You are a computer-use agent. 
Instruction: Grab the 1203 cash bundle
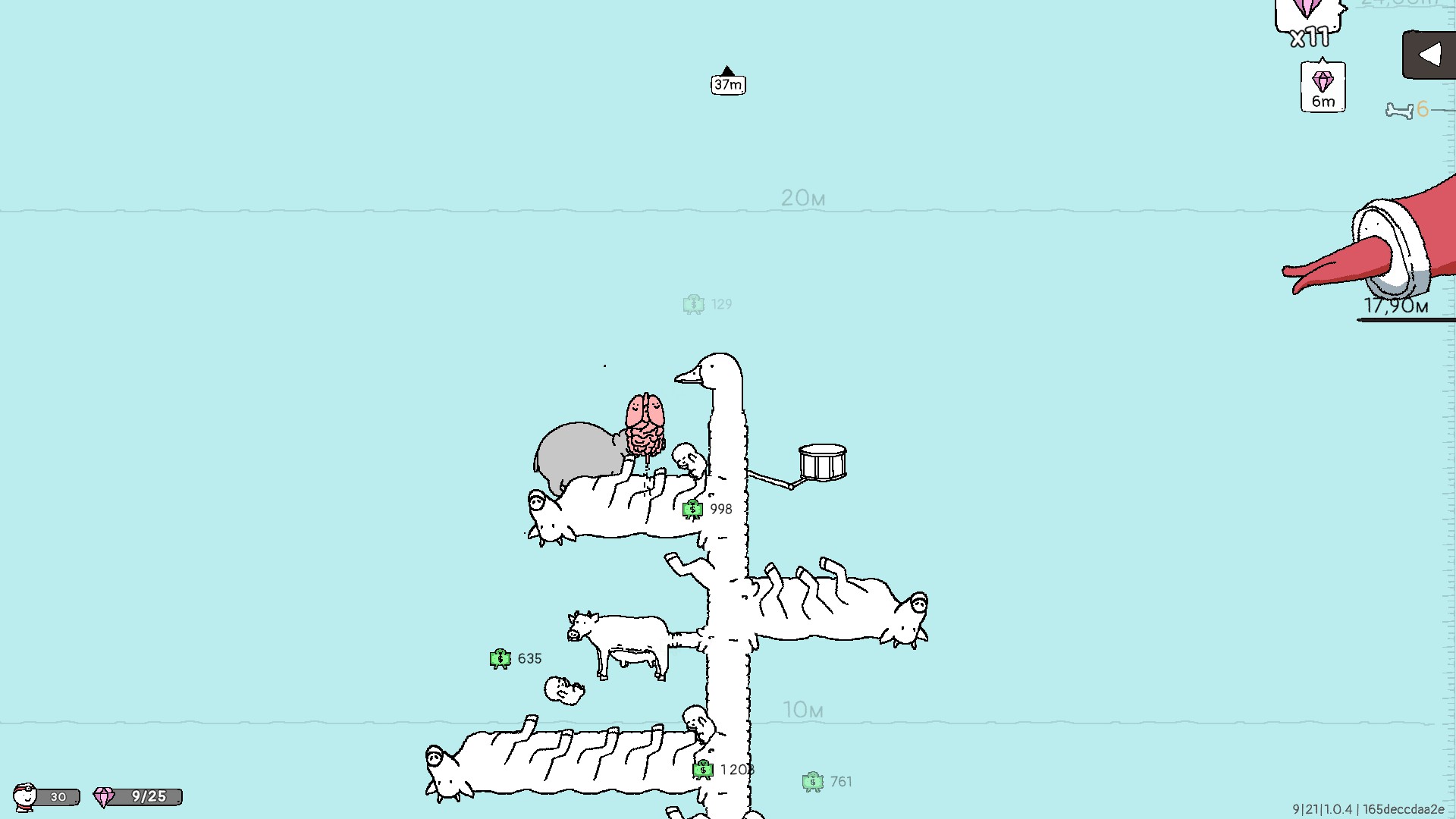coord(703,770)
